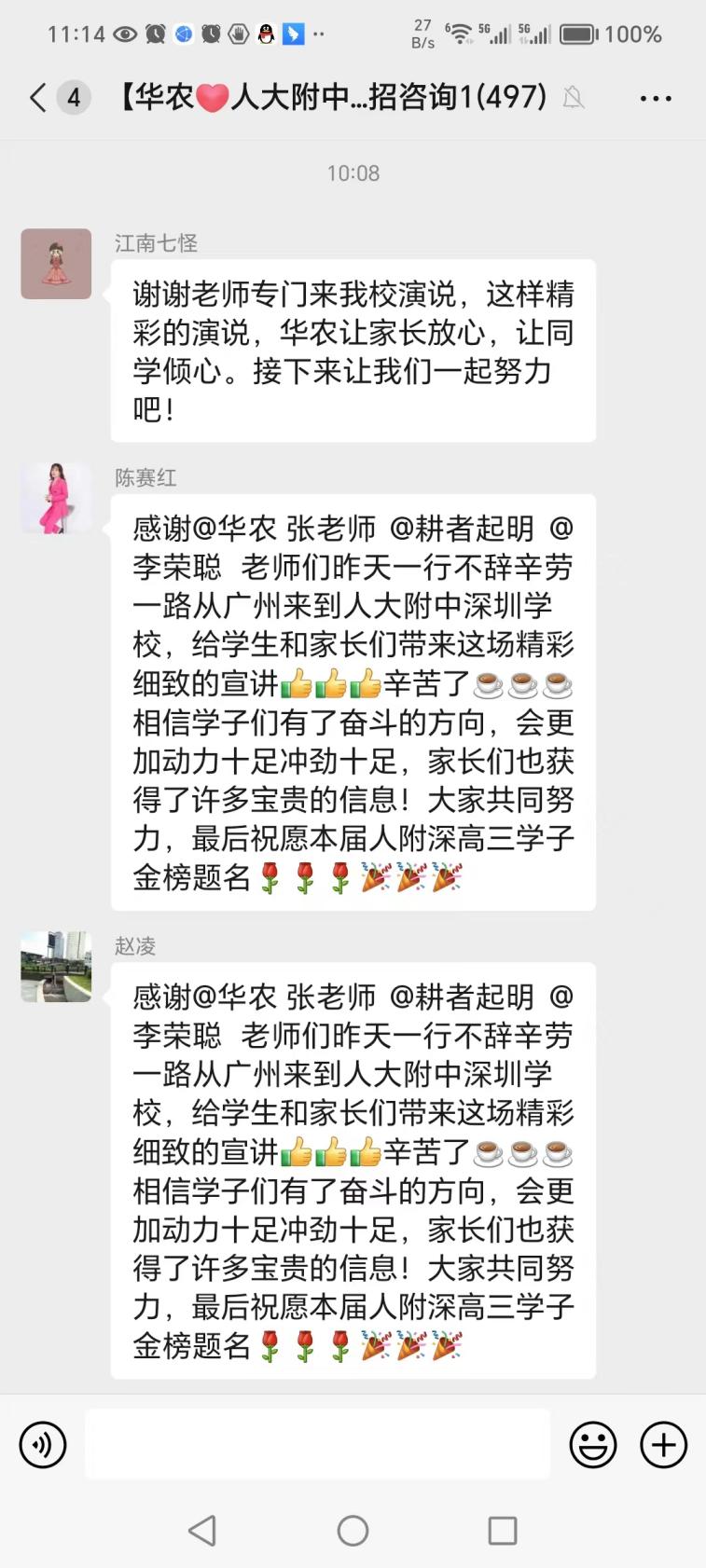Open the plus attachments menu

[x=663, y=1445]
